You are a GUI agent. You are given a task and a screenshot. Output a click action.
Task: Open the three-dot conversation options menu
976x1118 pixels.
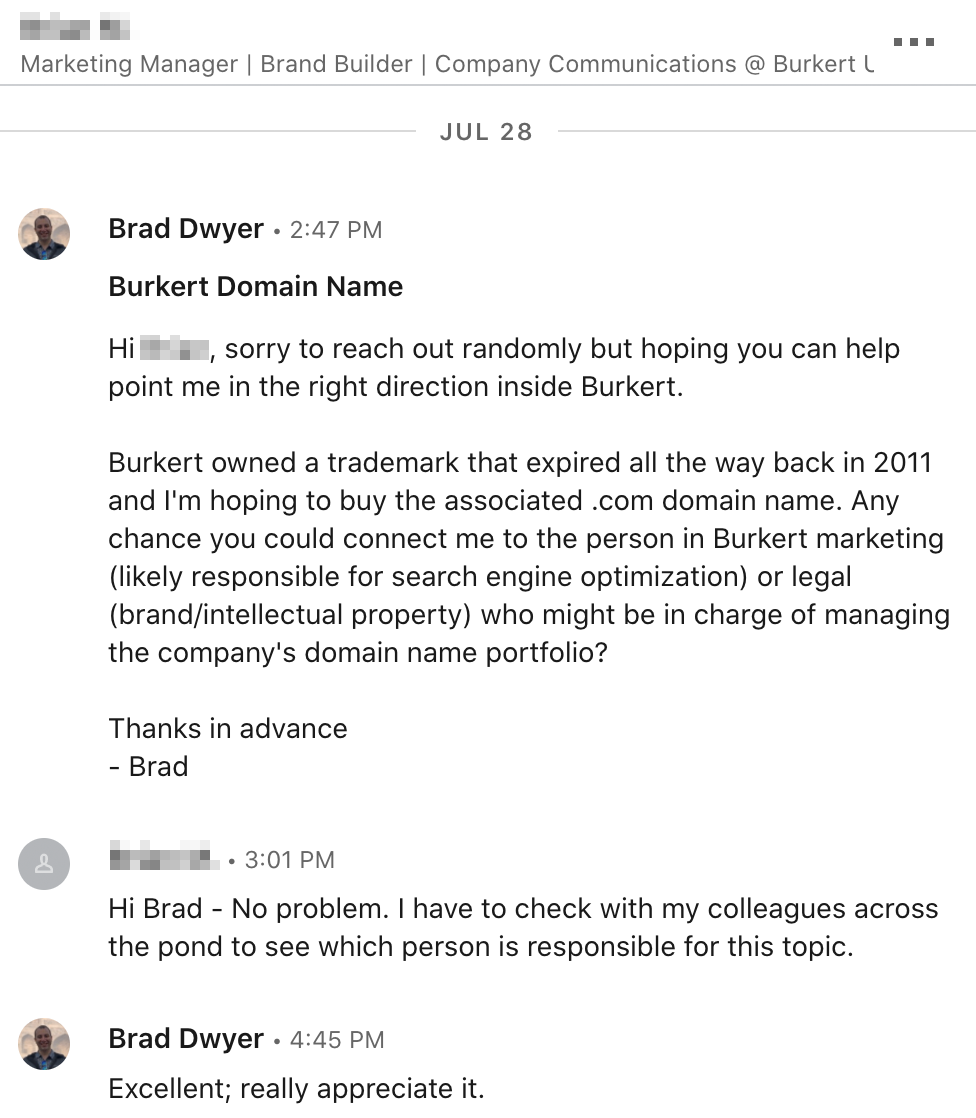point(913,42)
